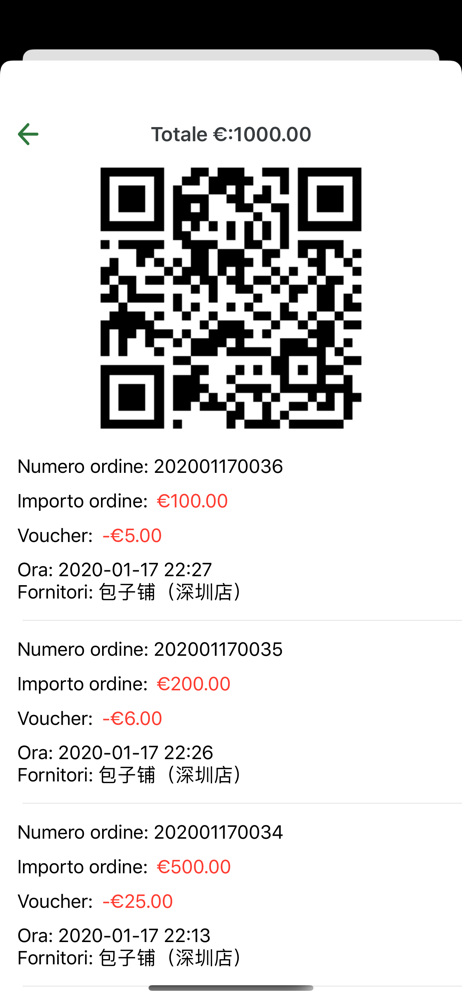This screenshot has height=1000, width=462.
Task: Open order 202001170035
Action: (x=231, y=712)
